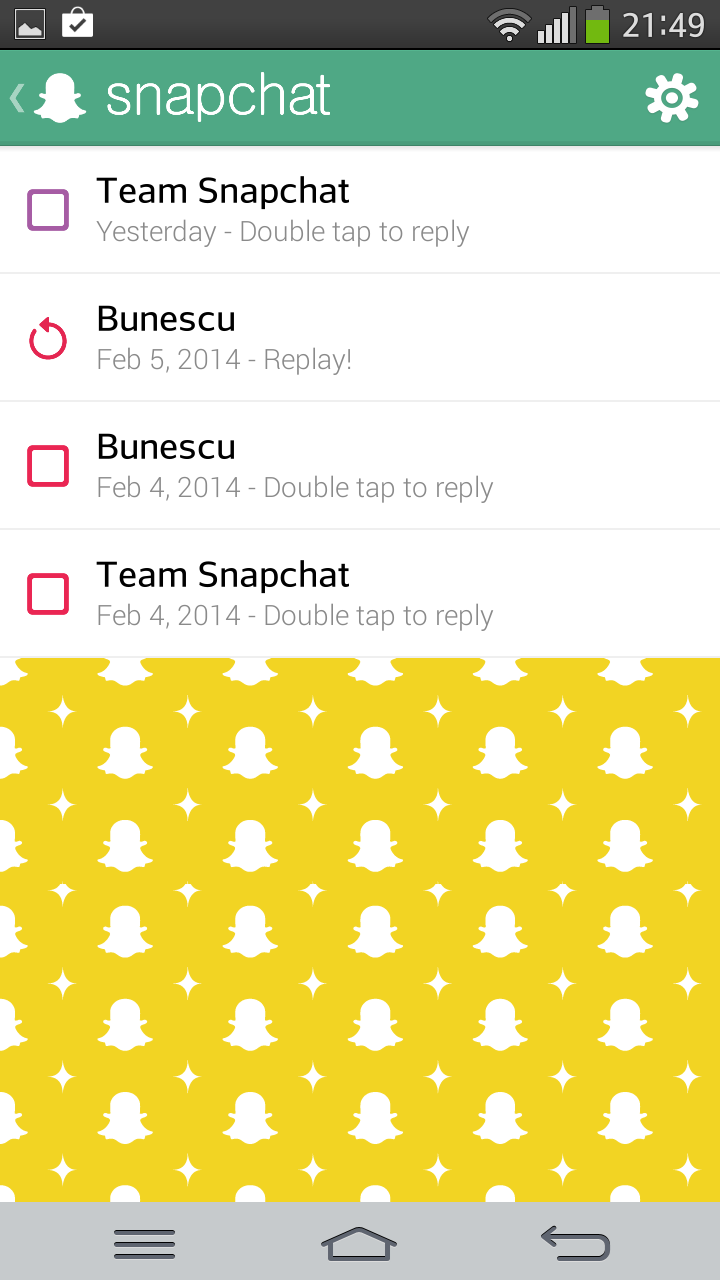
Task: Go back using the ghost arrow
Action: (x=48, y=98)
